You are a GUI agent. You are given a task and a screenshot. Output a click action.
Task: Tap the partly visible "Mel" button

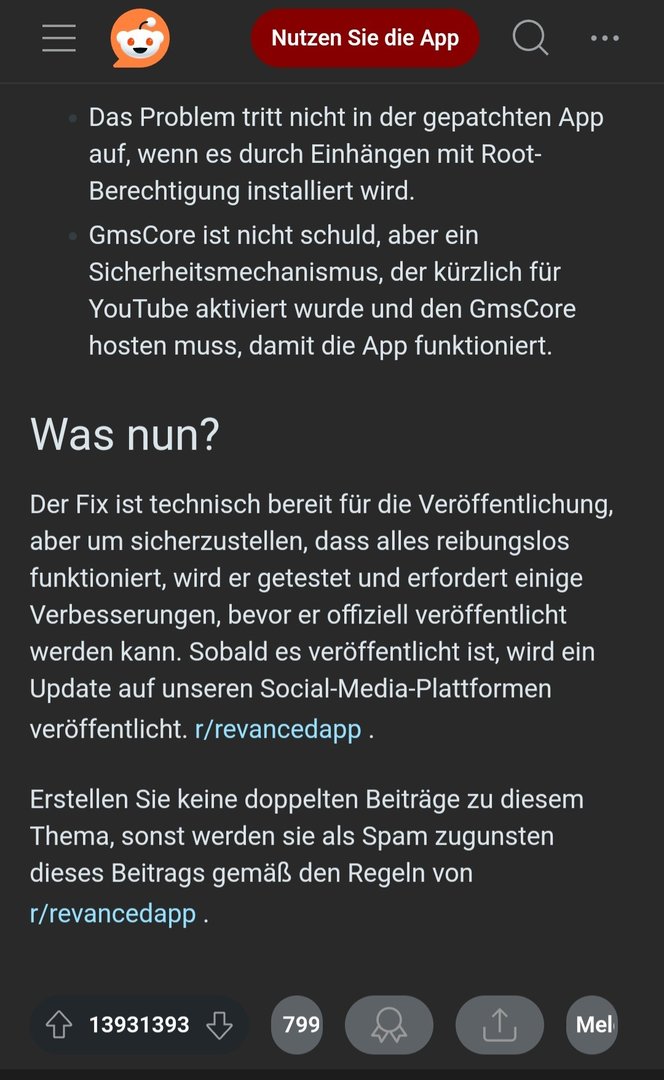click(x=594, y=1025)
